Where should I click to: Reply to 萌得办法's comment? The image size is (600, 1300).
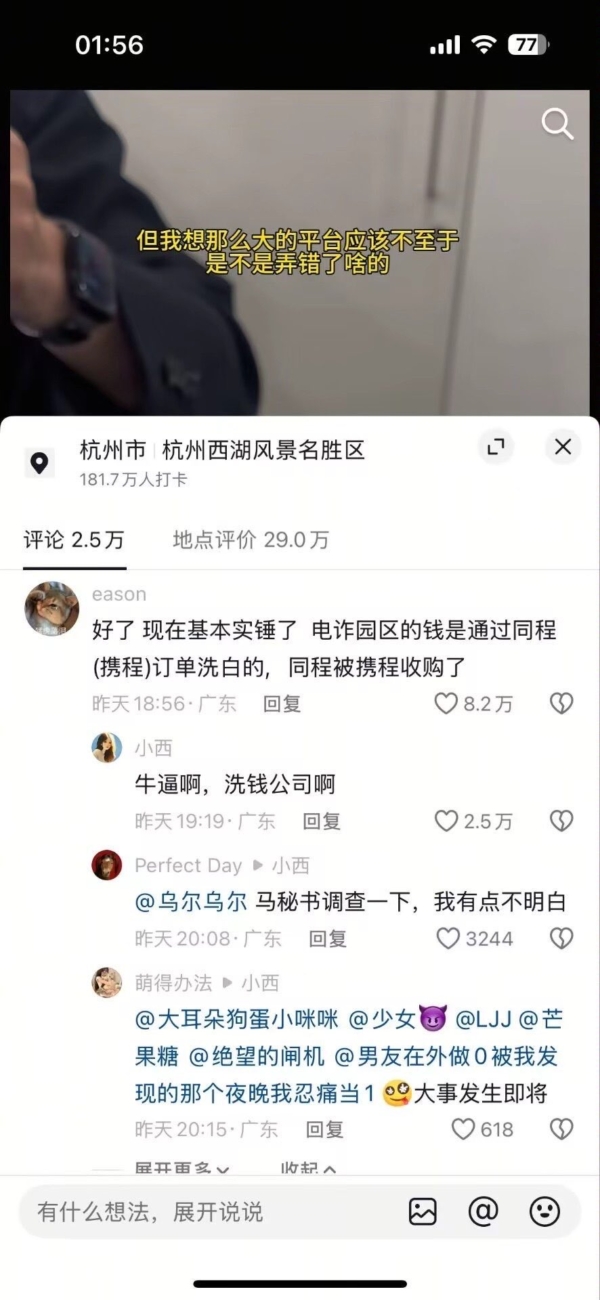pos(325,1129)
